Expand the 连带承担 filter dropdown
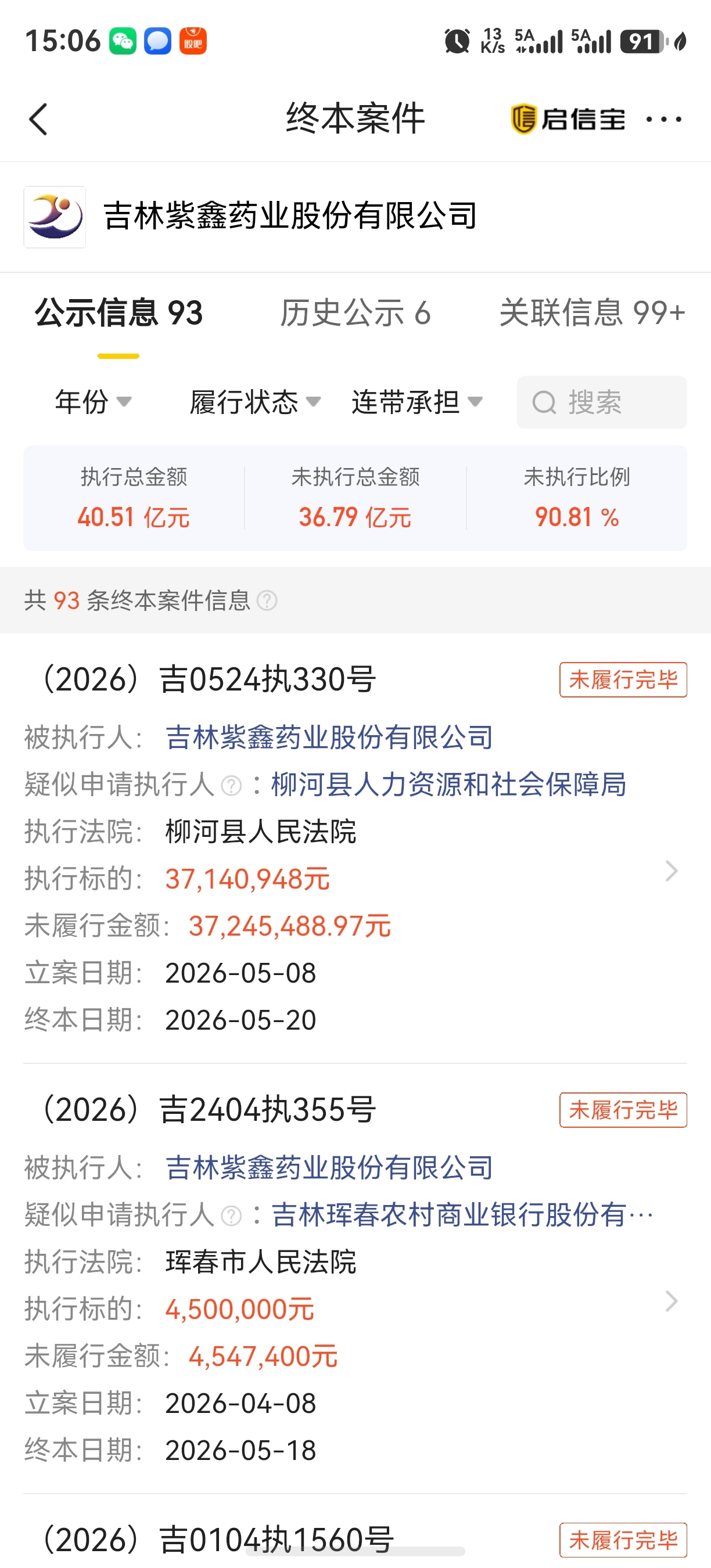 (x=417, y=402)
